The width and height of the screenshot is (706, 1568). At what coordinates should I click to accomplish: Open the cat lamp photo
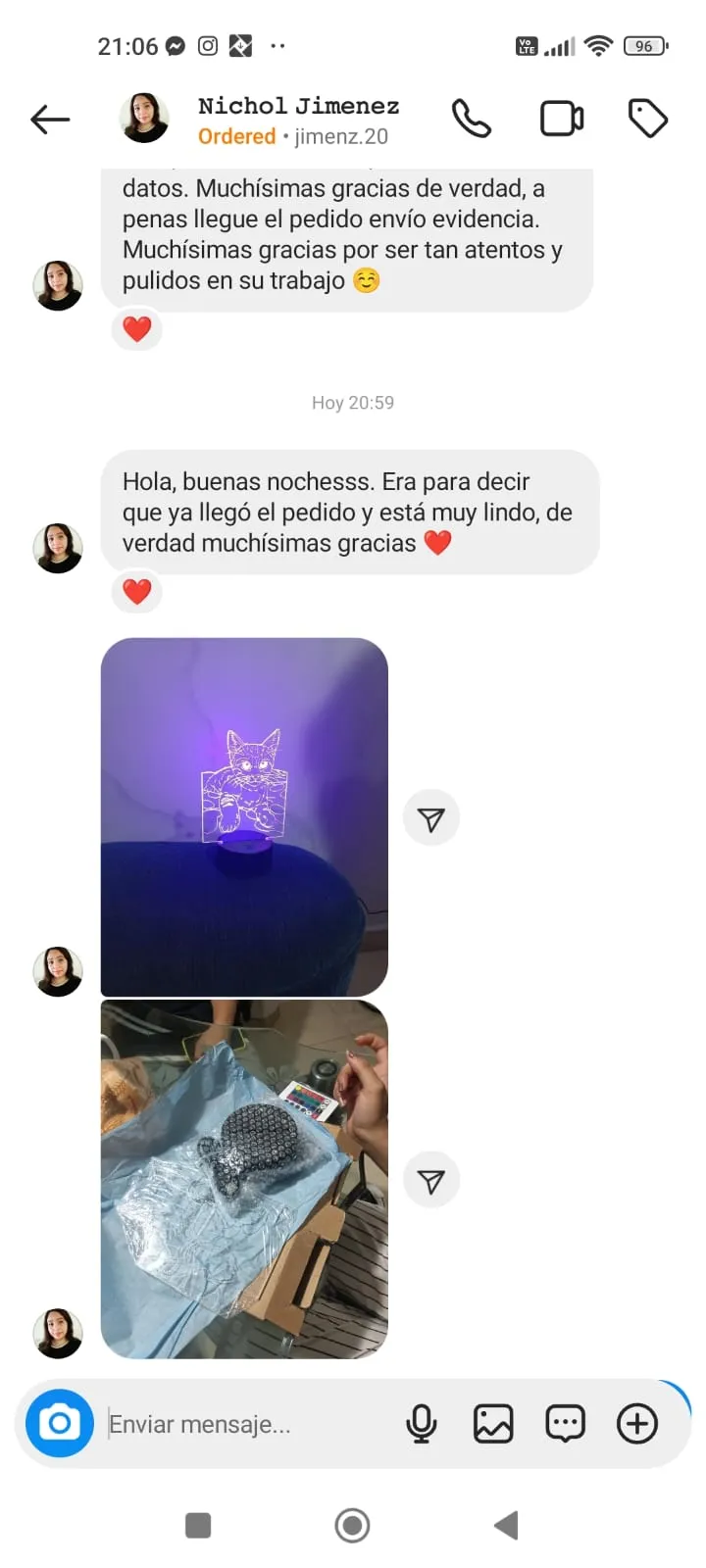pyautogui.click(x=244, y=816)
